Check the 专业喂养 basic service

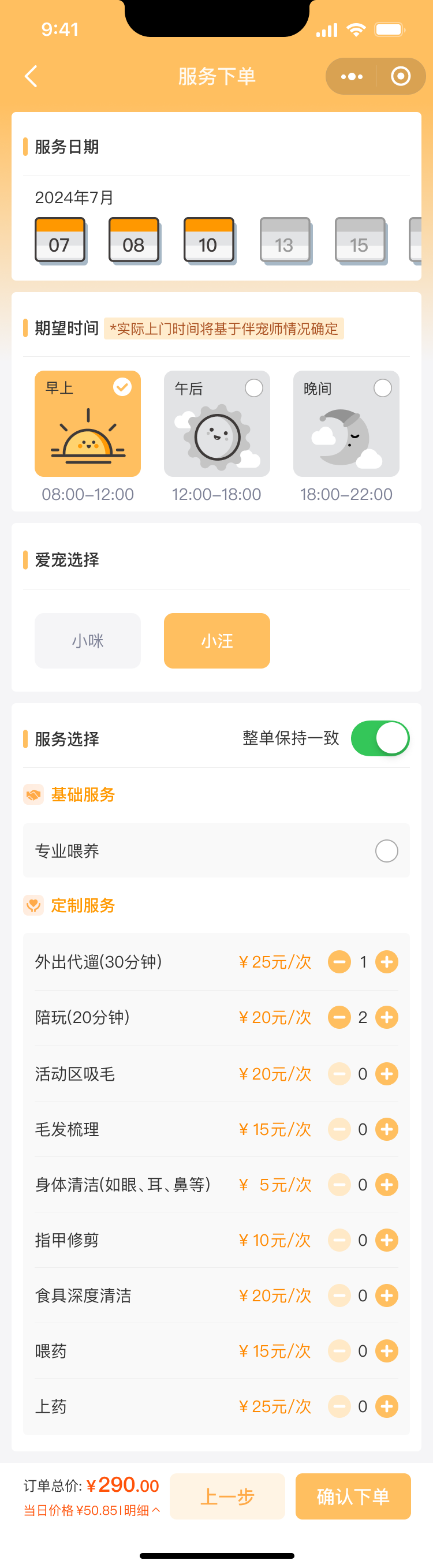click(386, 850)
